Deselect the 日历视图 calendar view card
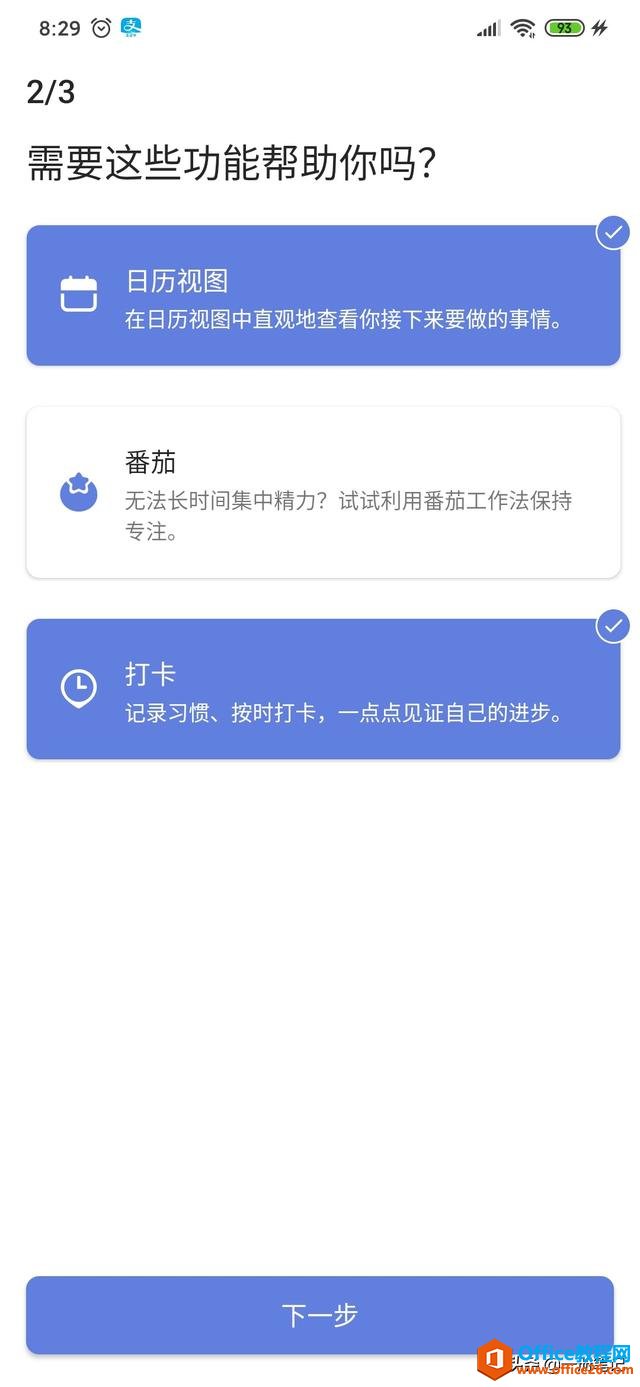This screenshot has width=640, height=1387. tap(323, 295)
